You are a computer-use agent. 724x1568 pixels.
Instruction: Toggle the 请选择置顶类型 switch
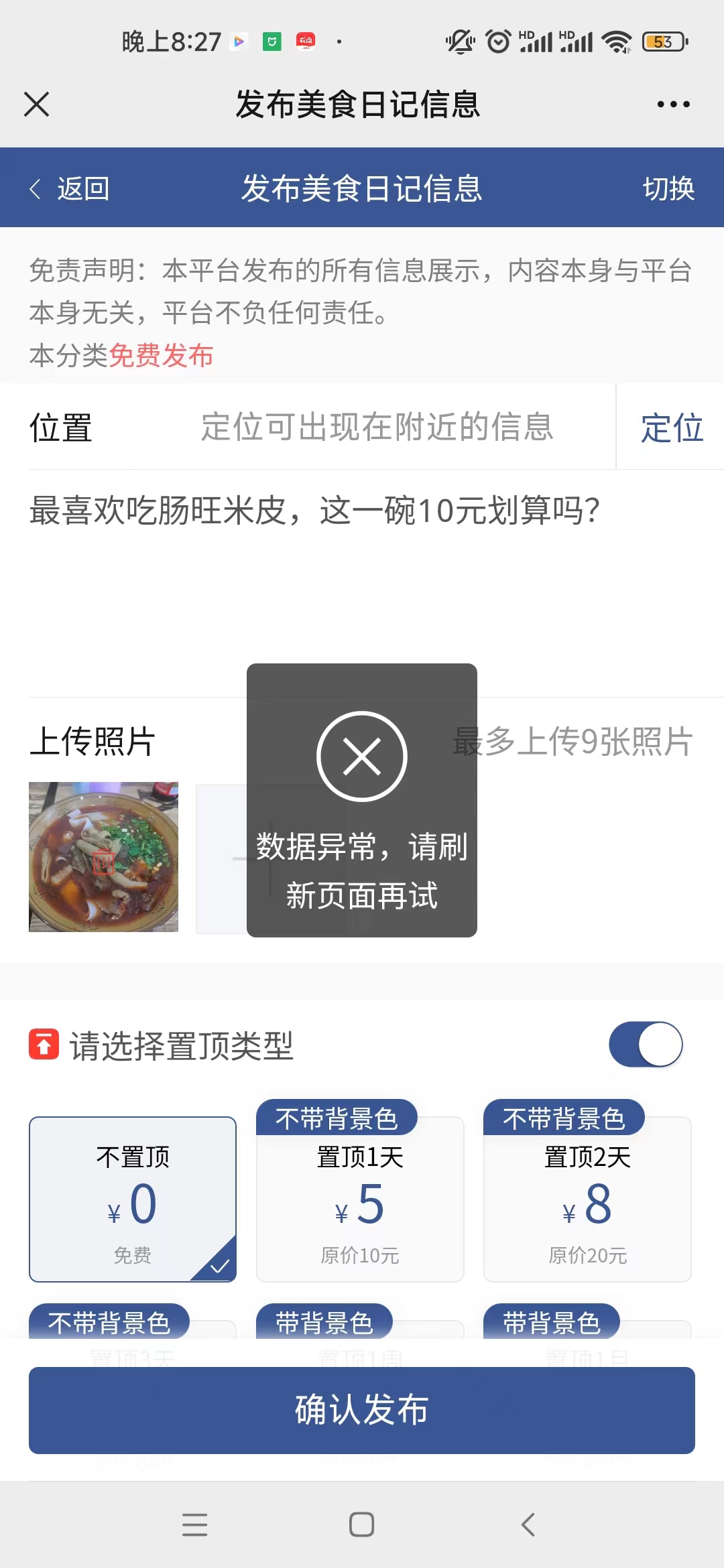pos(646,1044)
